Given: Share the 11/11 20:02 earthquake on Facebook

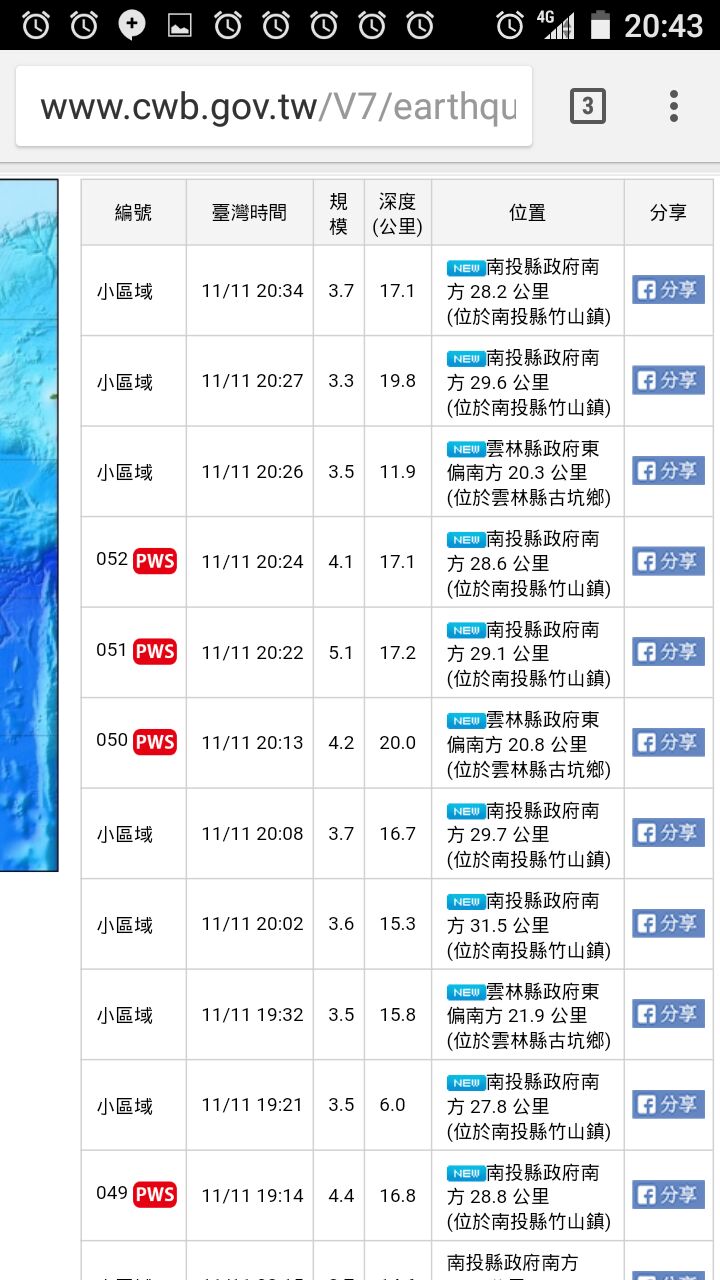Looking at the screenshot, I should point(668,923).
